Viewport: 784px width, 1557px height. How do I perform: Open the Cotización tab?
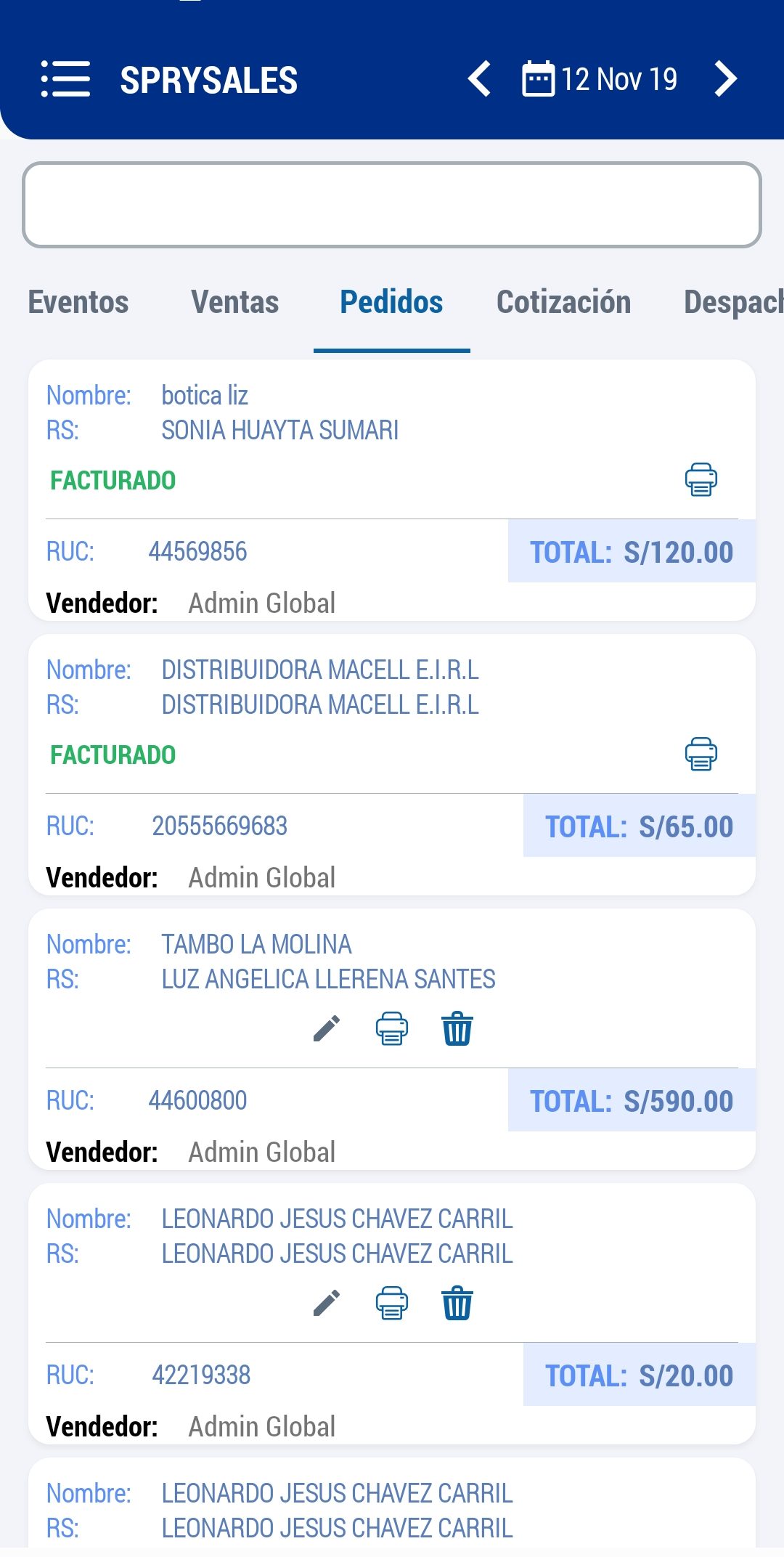tap(564, 303)
